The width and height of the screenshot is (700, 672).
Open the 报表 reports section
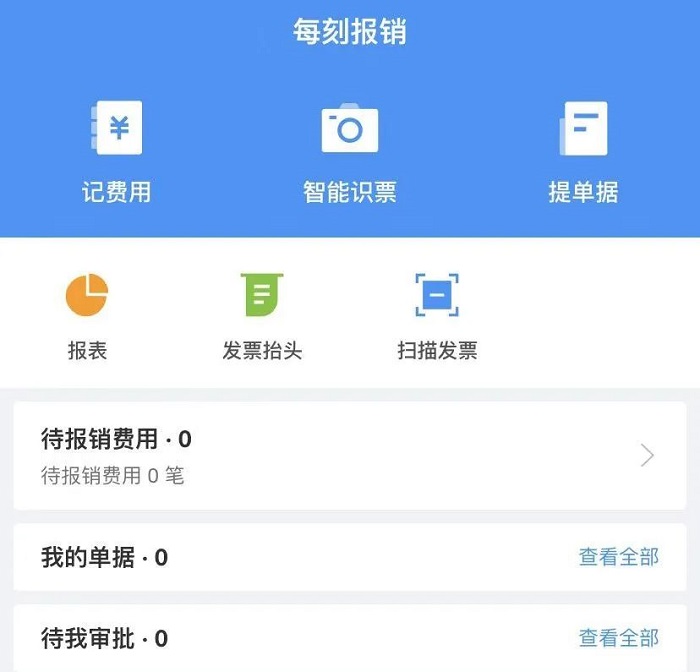(87, 313)
